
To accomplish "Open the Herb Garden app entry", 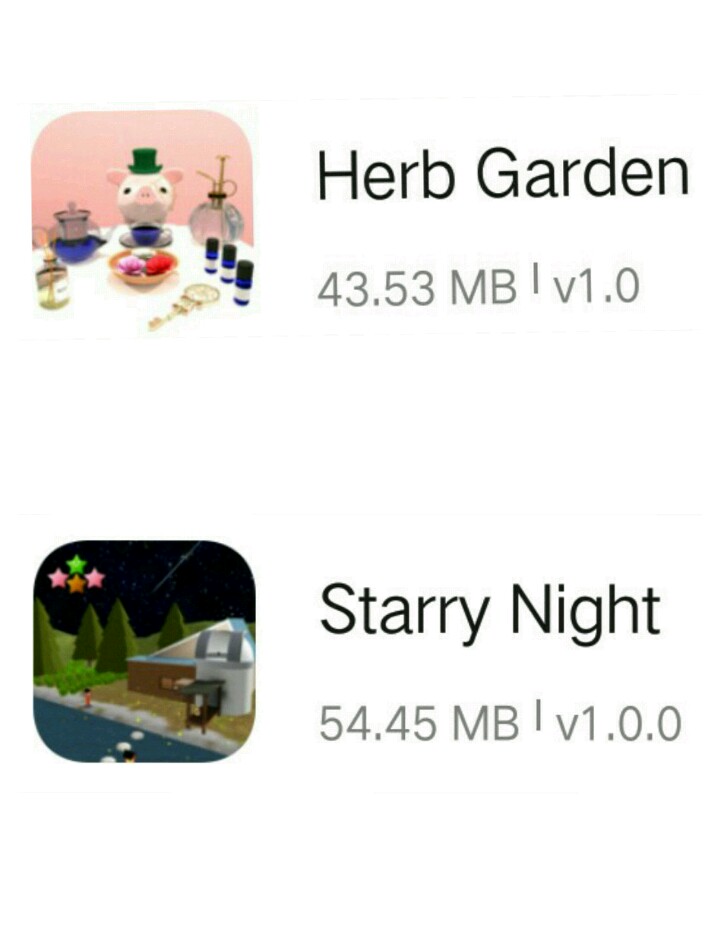I will (x=502, y=177).
